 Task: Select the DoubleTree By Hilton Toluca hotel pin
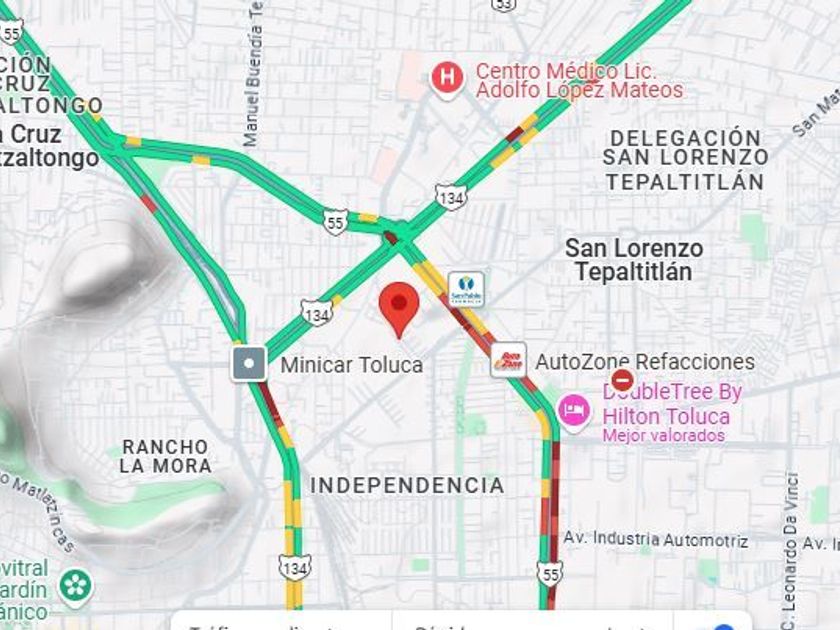[574, 410]
